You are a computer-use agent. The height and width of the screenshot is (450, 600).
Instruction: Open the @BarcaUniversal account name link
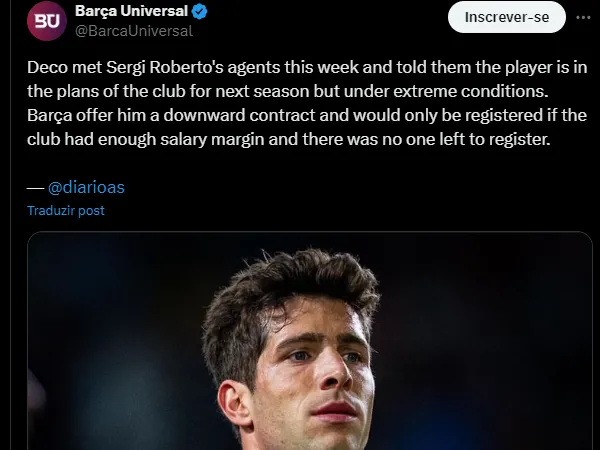[134, 31]
